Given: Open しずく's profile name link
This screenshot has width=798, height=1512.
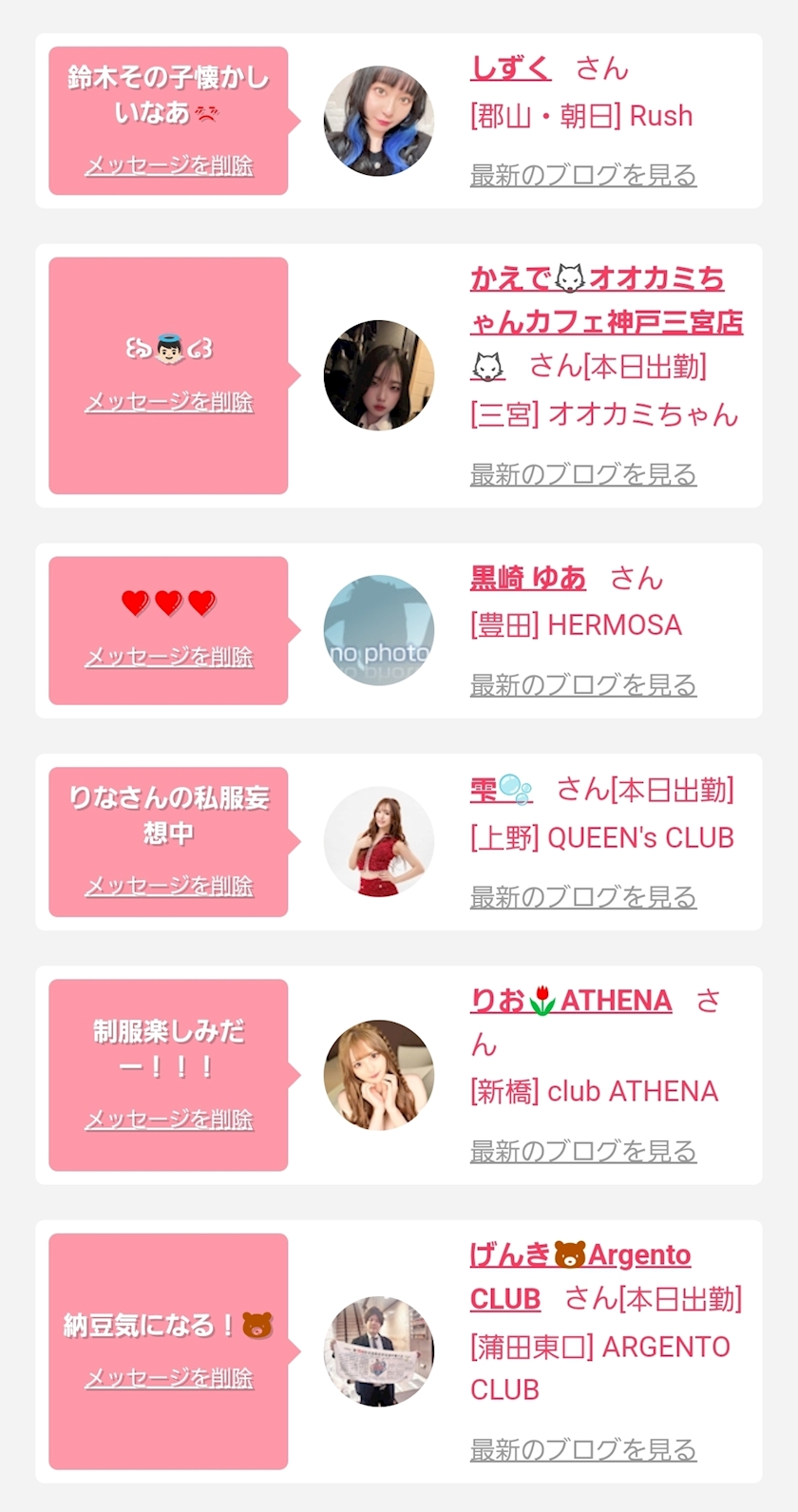Looking at the screenshot, I should (x=510, y=68).
